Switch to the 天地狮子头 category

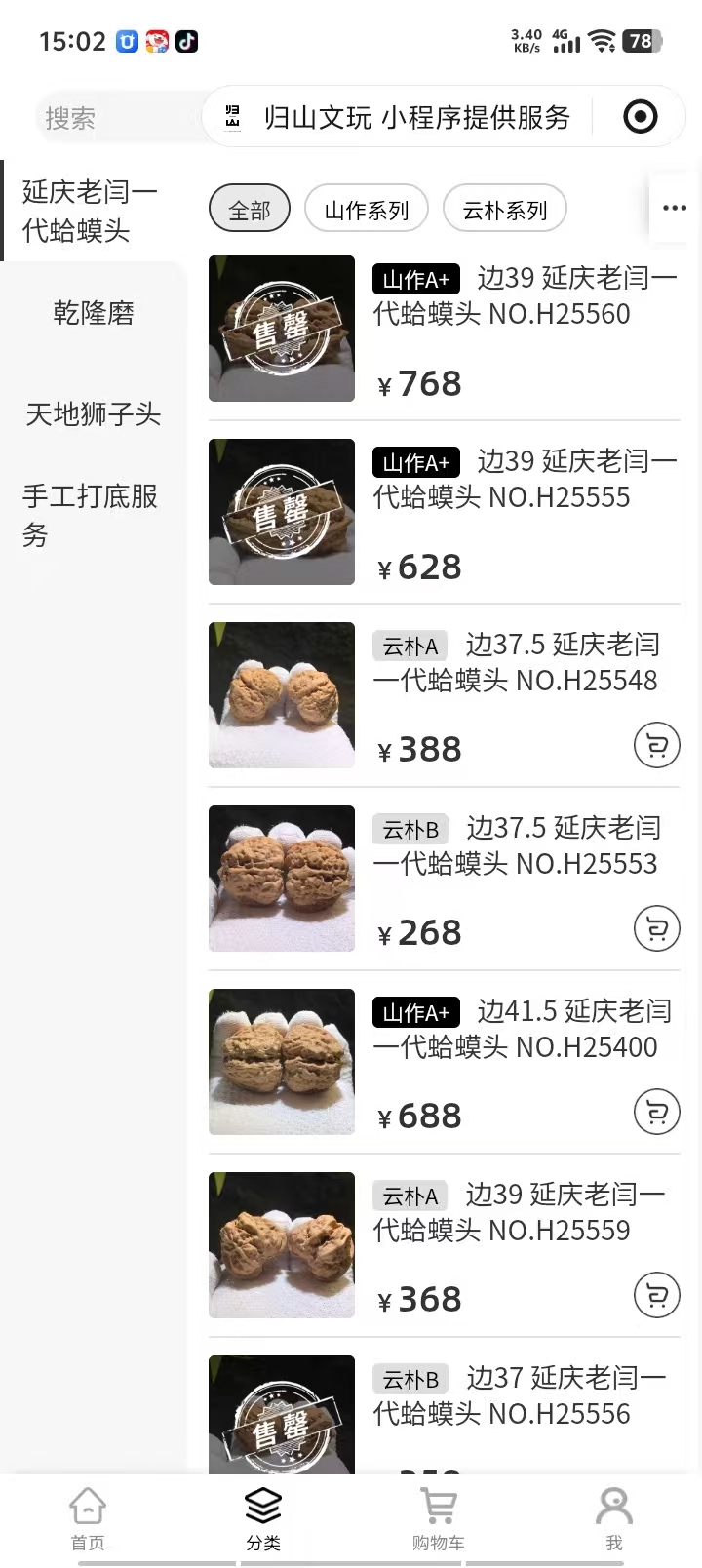[94, 414]
